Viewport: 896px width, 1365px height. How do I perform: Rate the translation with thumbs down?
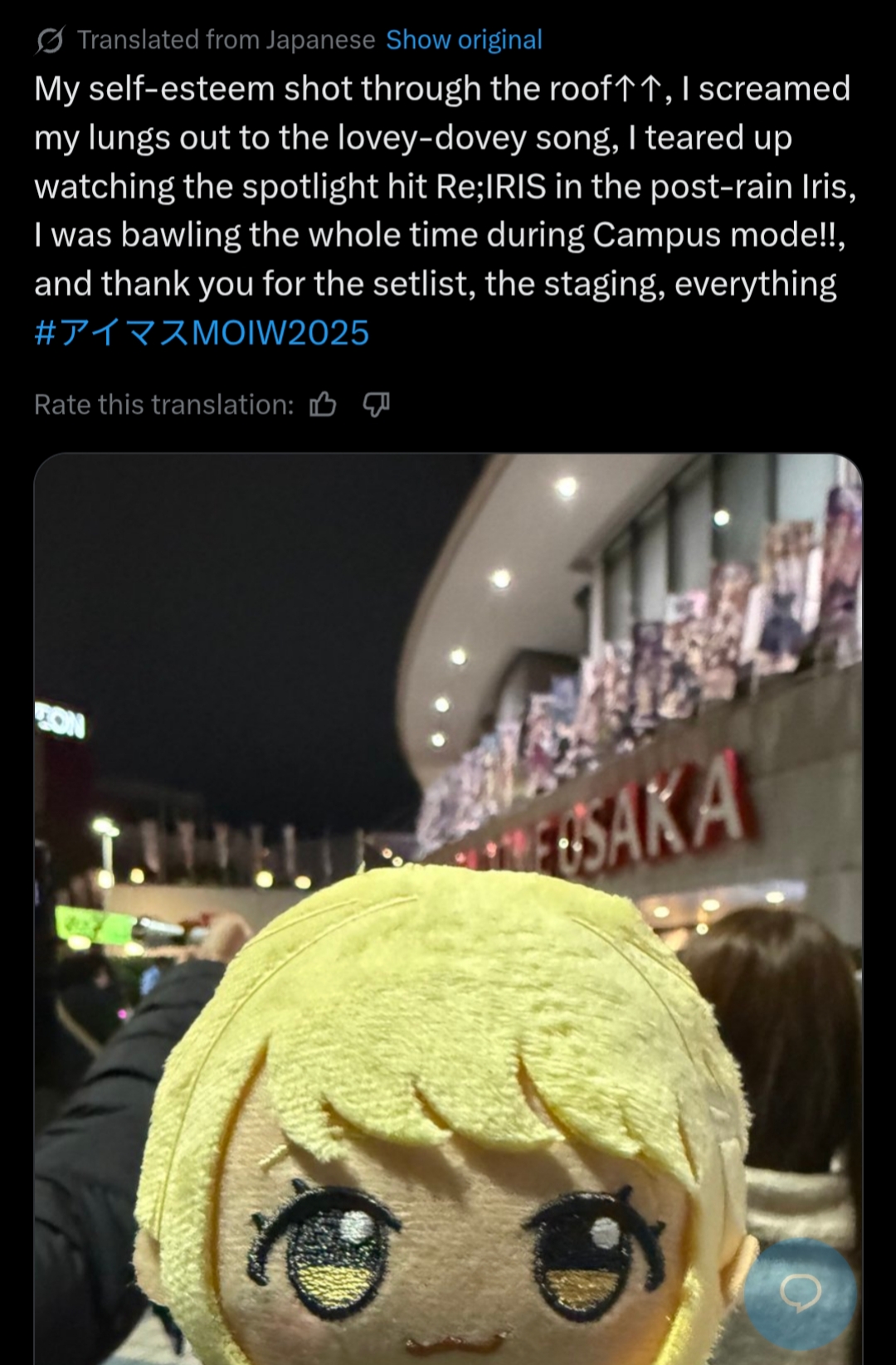pyautogui.click(x=376, y=404)
